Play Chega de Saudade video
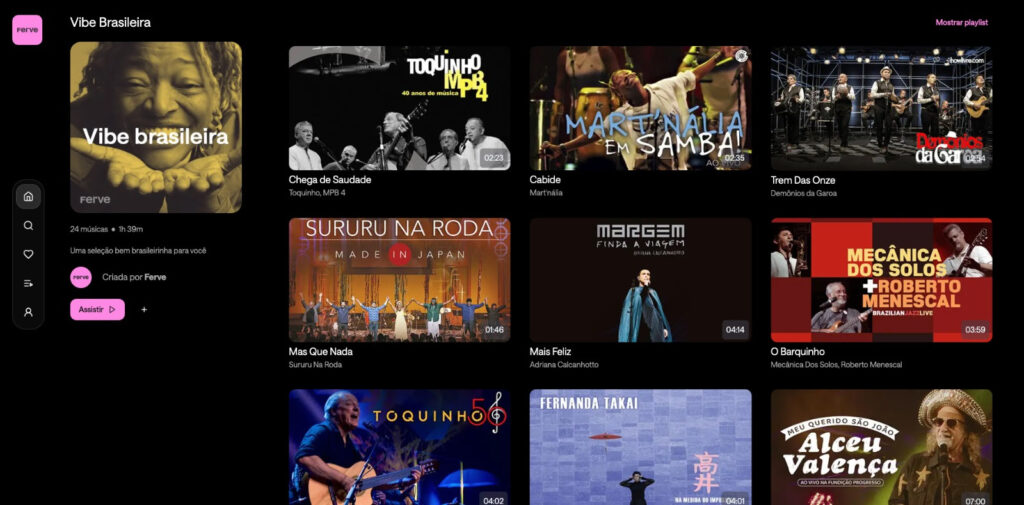Screen dimensions: 1024x505 pyautogui.click(x=399, y=108)
